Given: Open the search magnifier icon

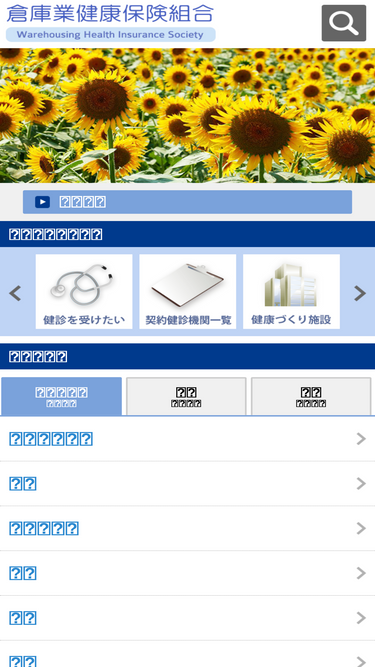Looking at the screenshot, I should [x=344, y=23].
